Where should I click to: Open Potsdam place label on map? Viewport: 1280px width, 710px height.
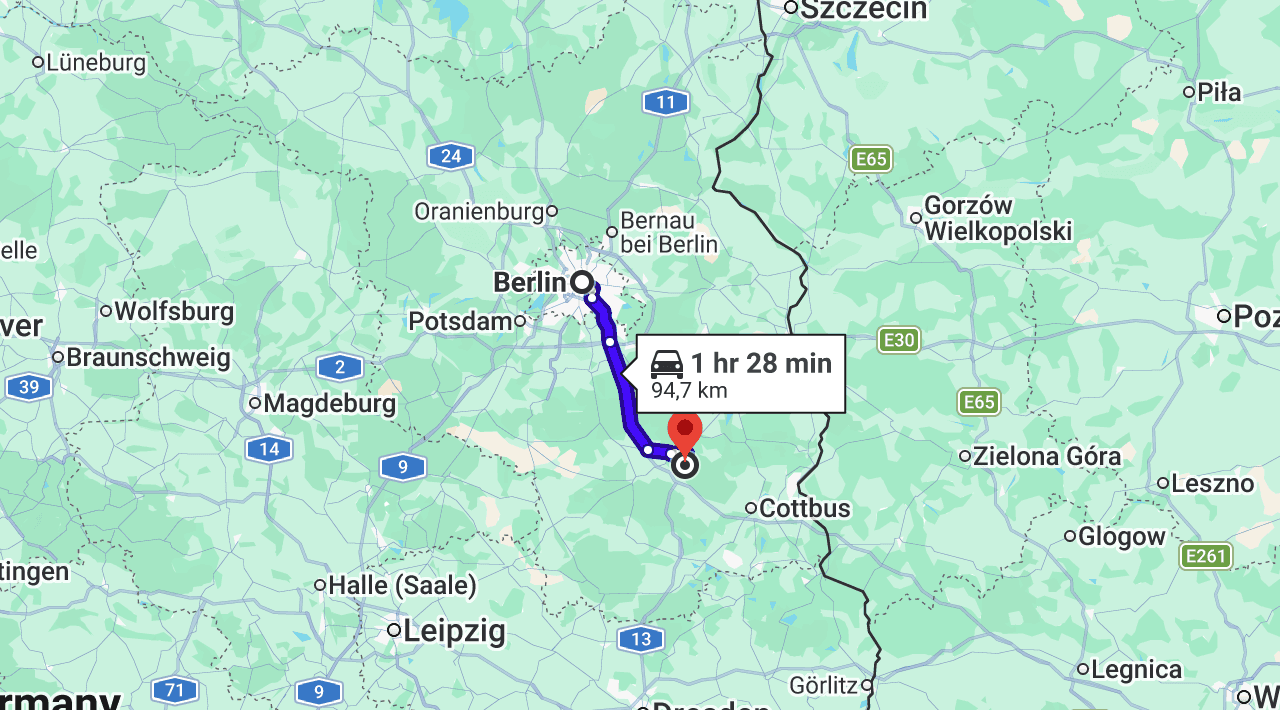point(461,321)
